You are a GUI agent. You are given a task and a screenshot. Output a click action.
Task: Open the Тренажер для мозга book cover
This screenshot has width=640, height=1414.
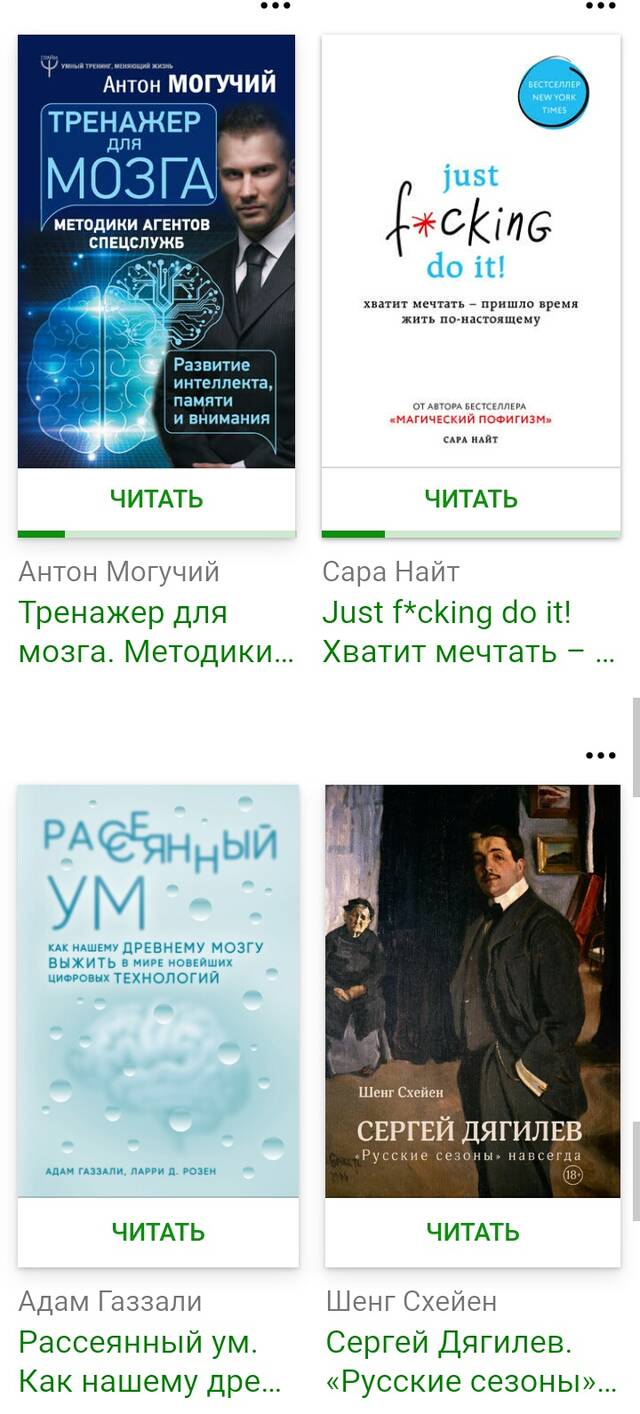click(x=157, y=251)
